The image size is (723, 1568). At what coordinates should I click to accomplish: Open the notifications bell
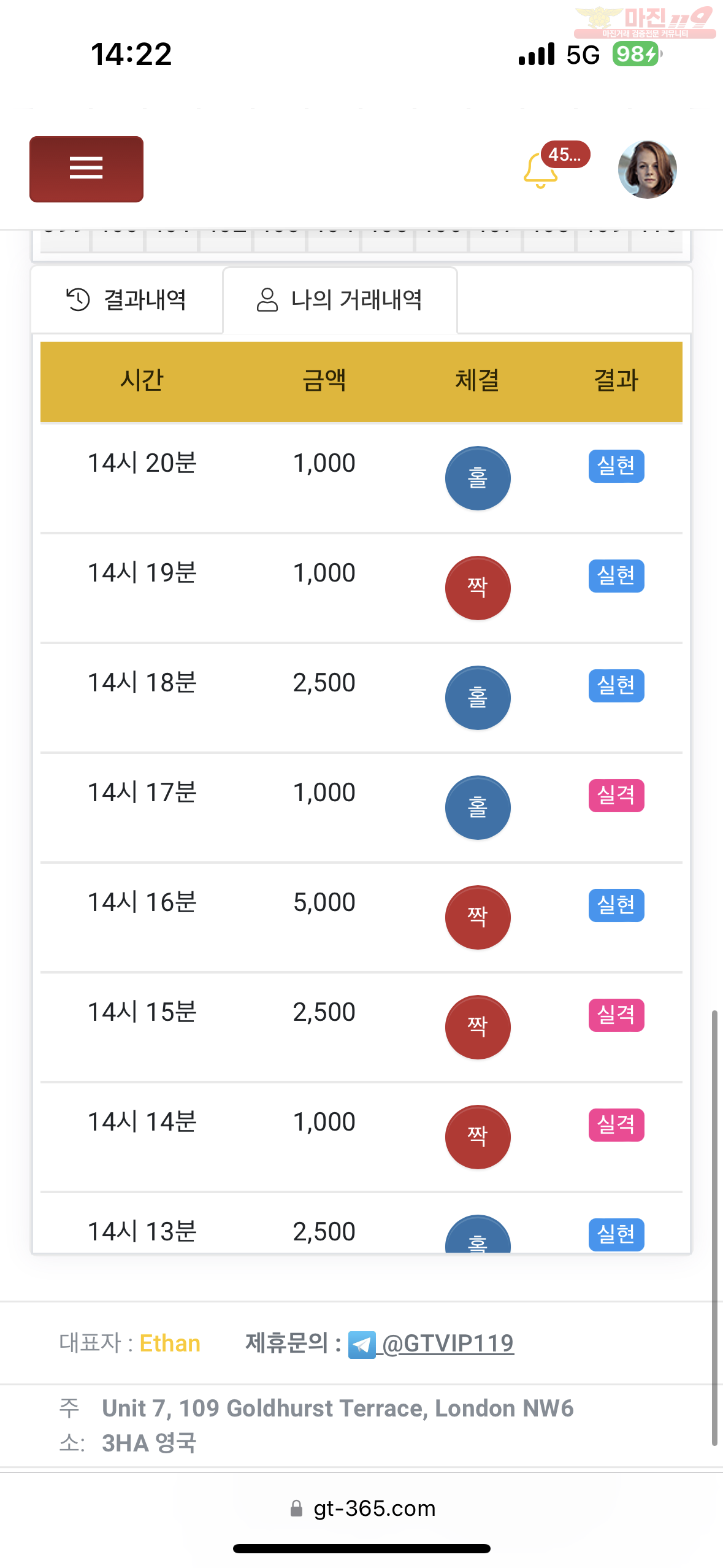point(541,171)
